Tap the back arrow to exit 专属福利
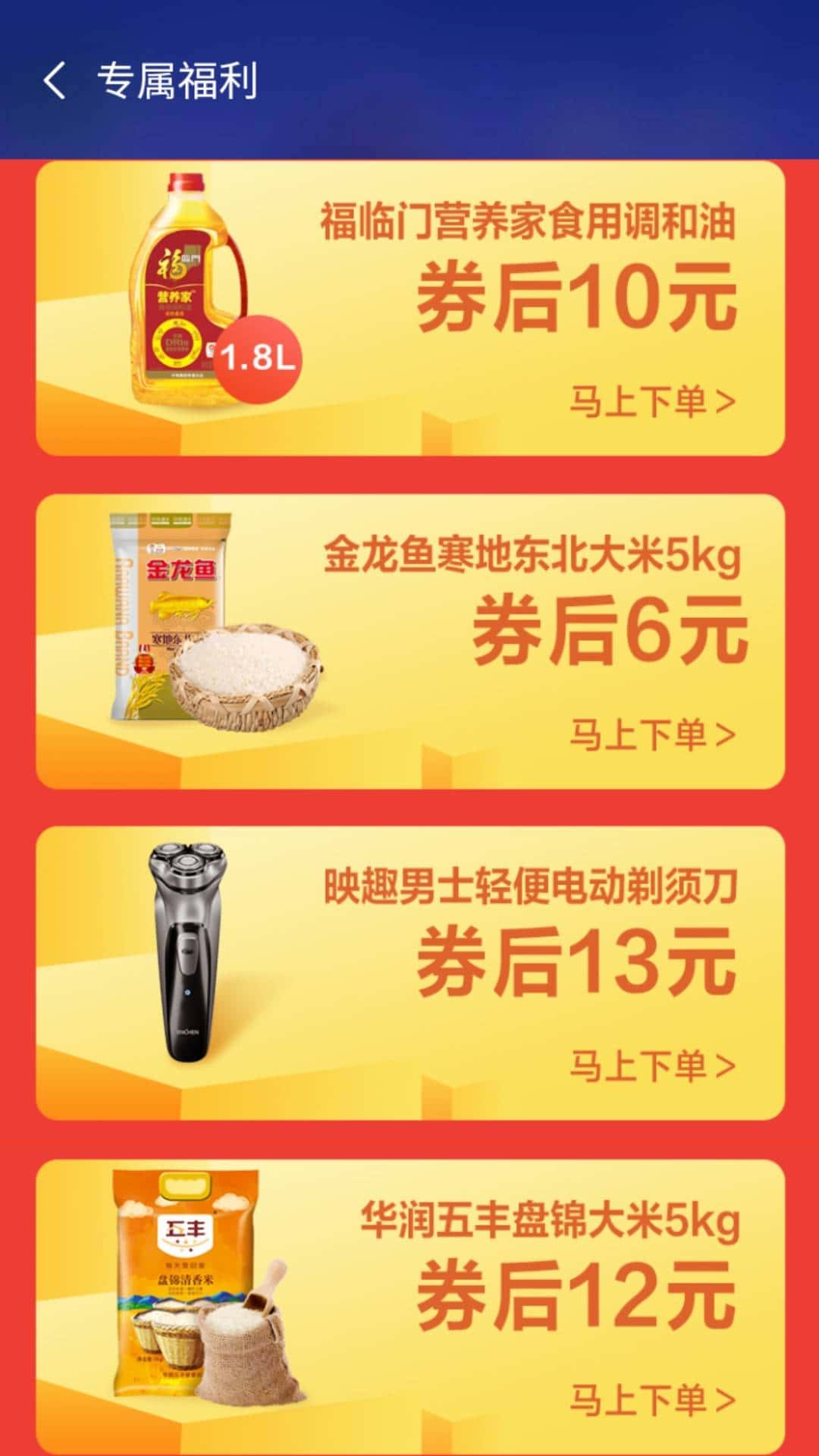Image resolution: width=819 pixels, height=1456 pixels. coord(55,78)
